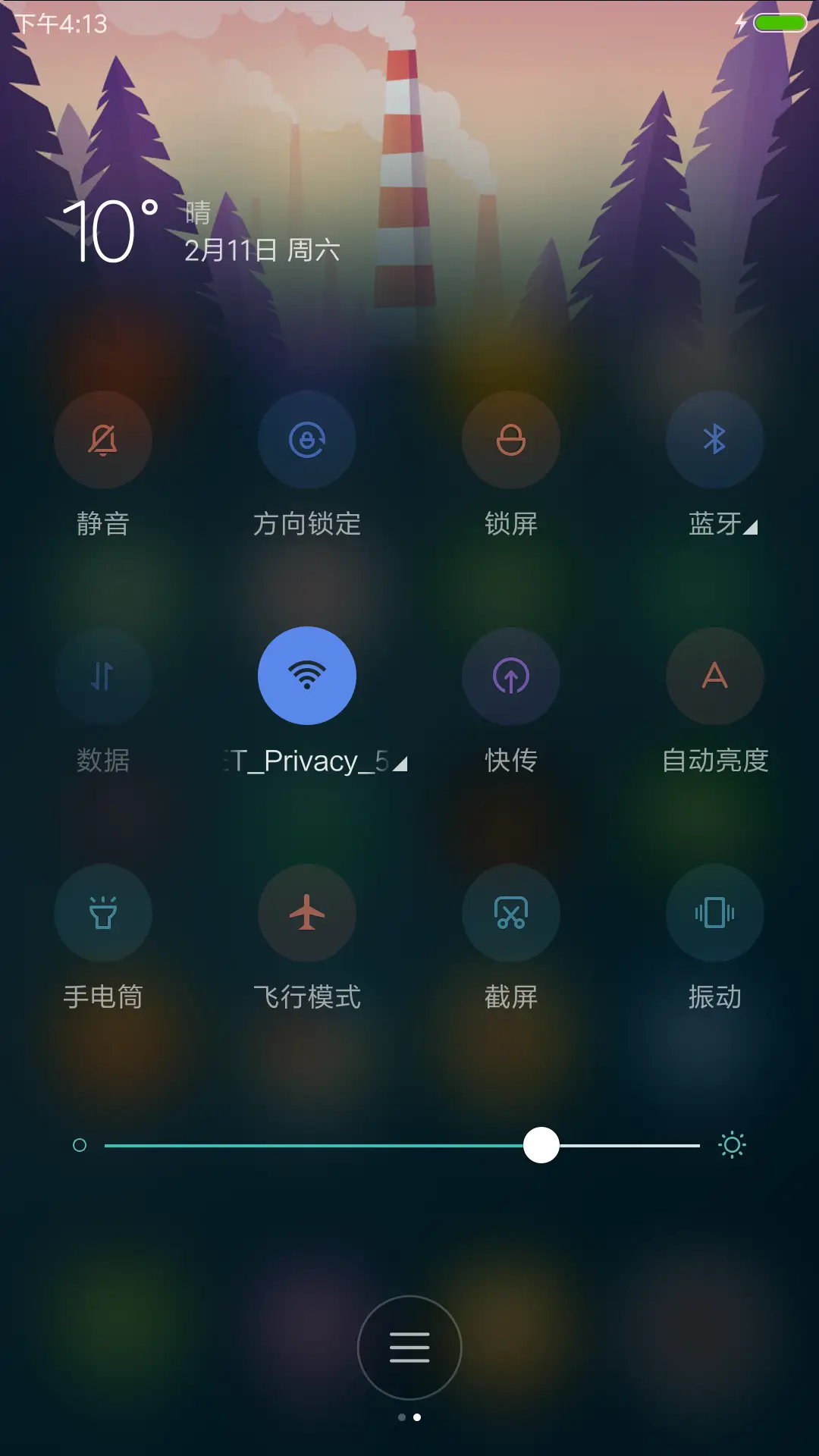This screenshot has height=1456, width=819.
Task: Expand the Wi-Fi network selection arrow
Action: (x=400, y=765)
